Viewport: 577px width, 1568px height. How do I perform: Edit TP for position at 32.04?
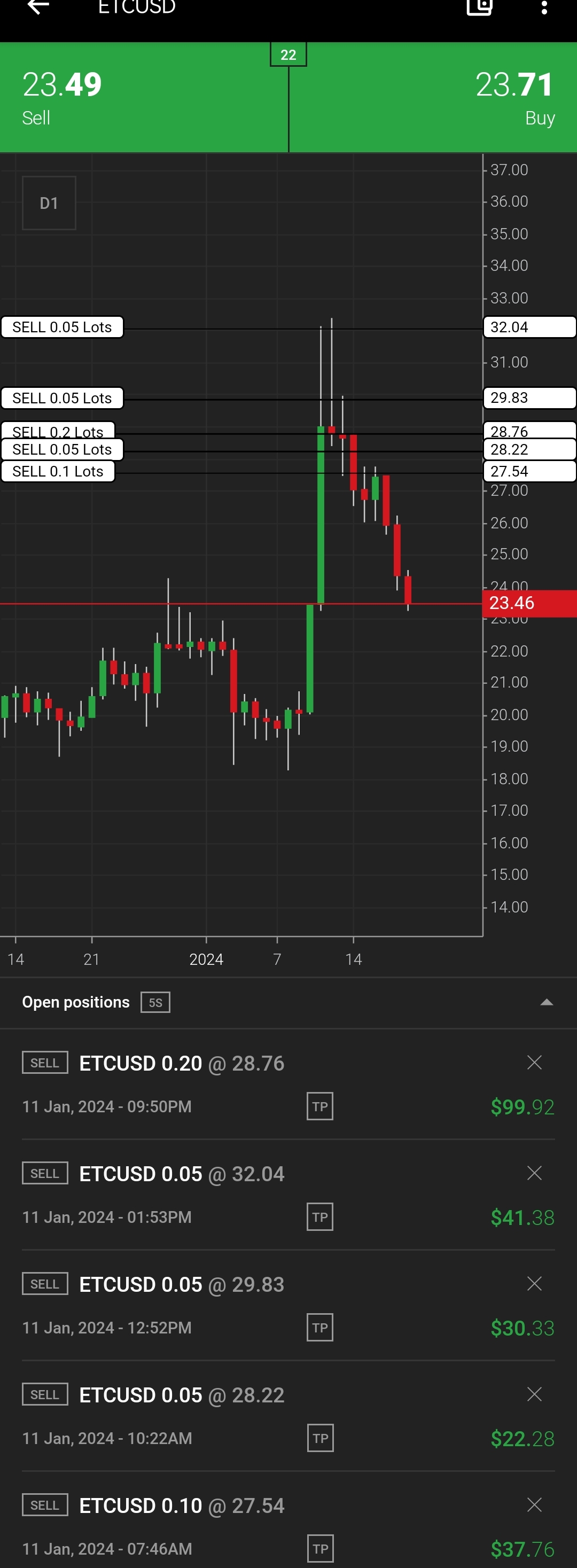pos(320,1217)
